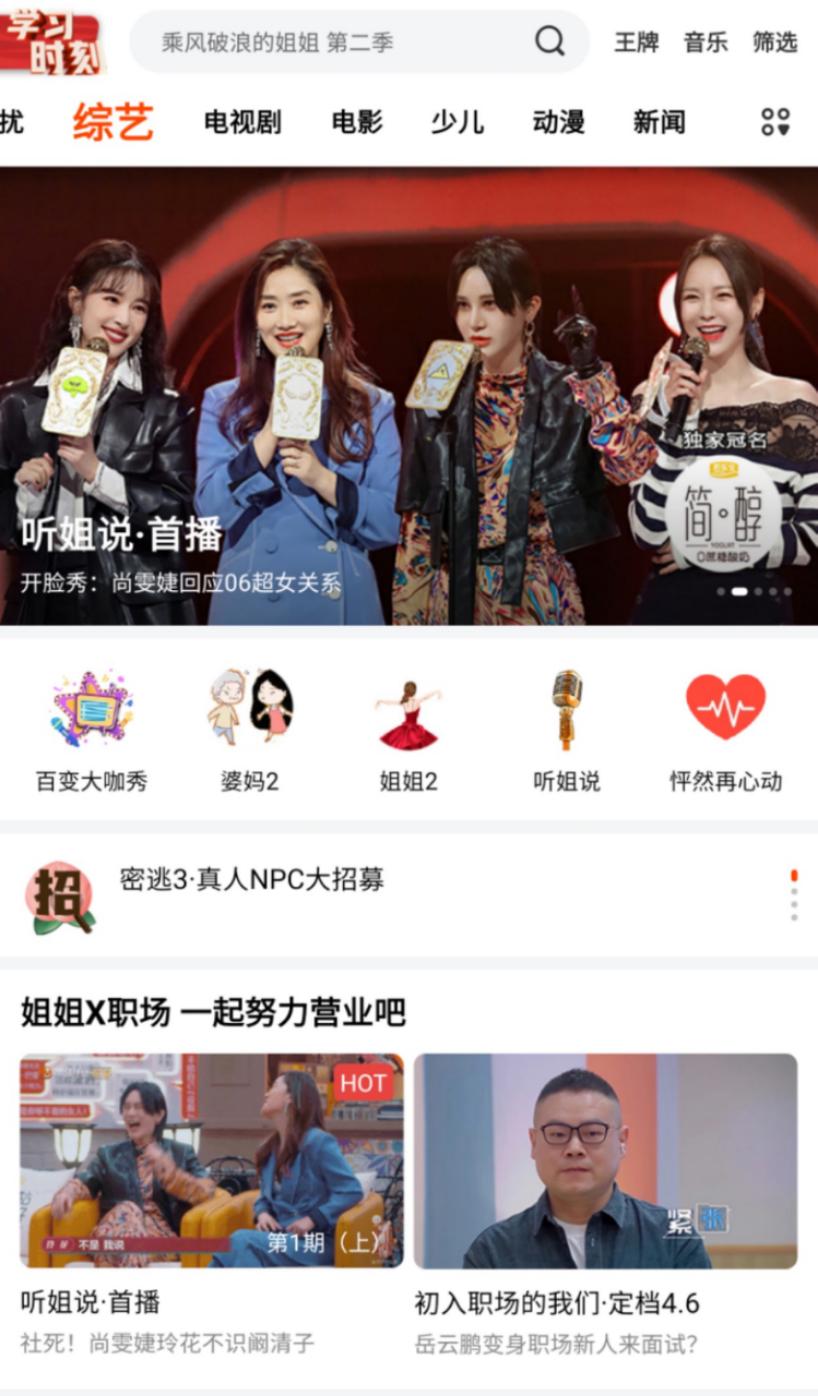Open the 筛选 filter
This screenshot has width=818, height=1396.
coord(775,42)
